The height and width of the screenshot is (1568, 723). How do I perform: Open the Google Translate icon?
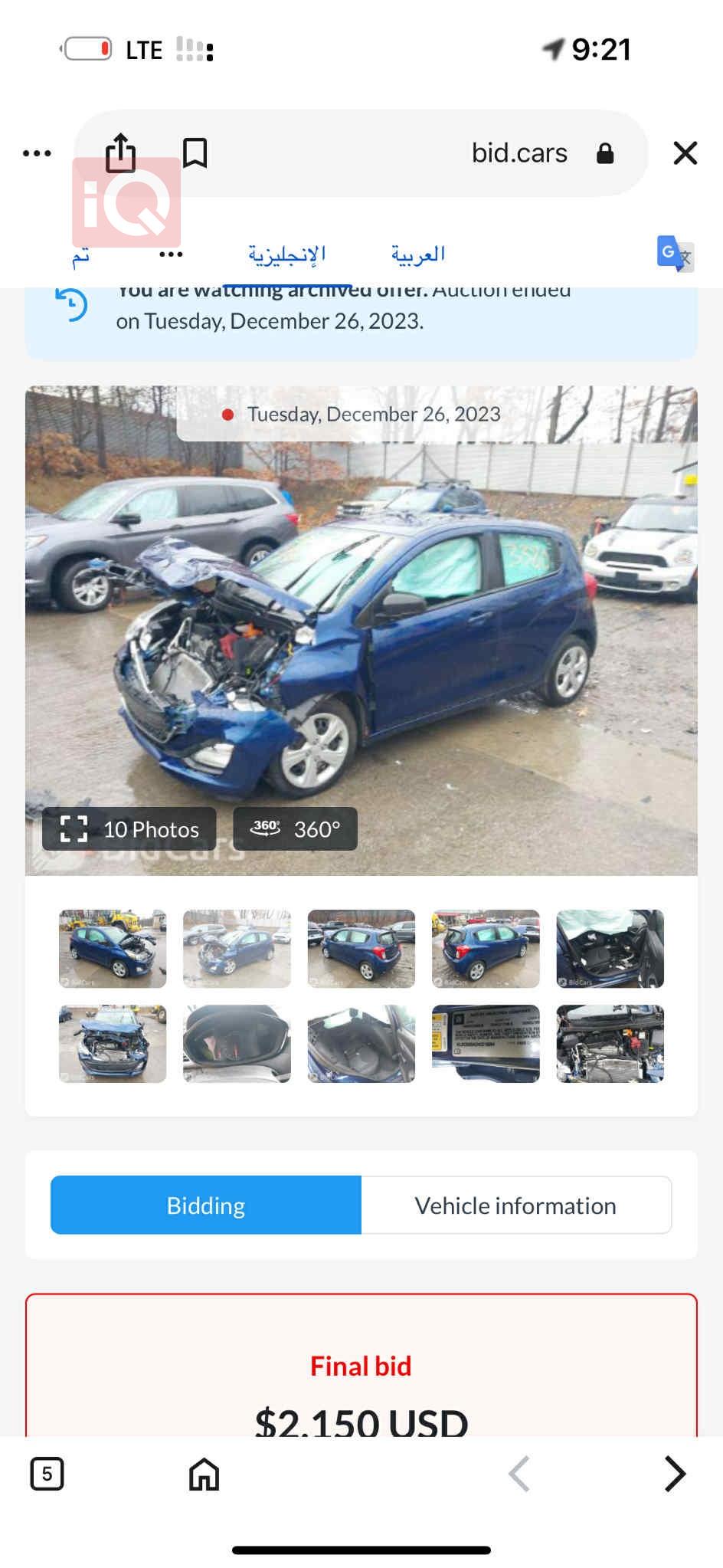[x=674, y=254]
